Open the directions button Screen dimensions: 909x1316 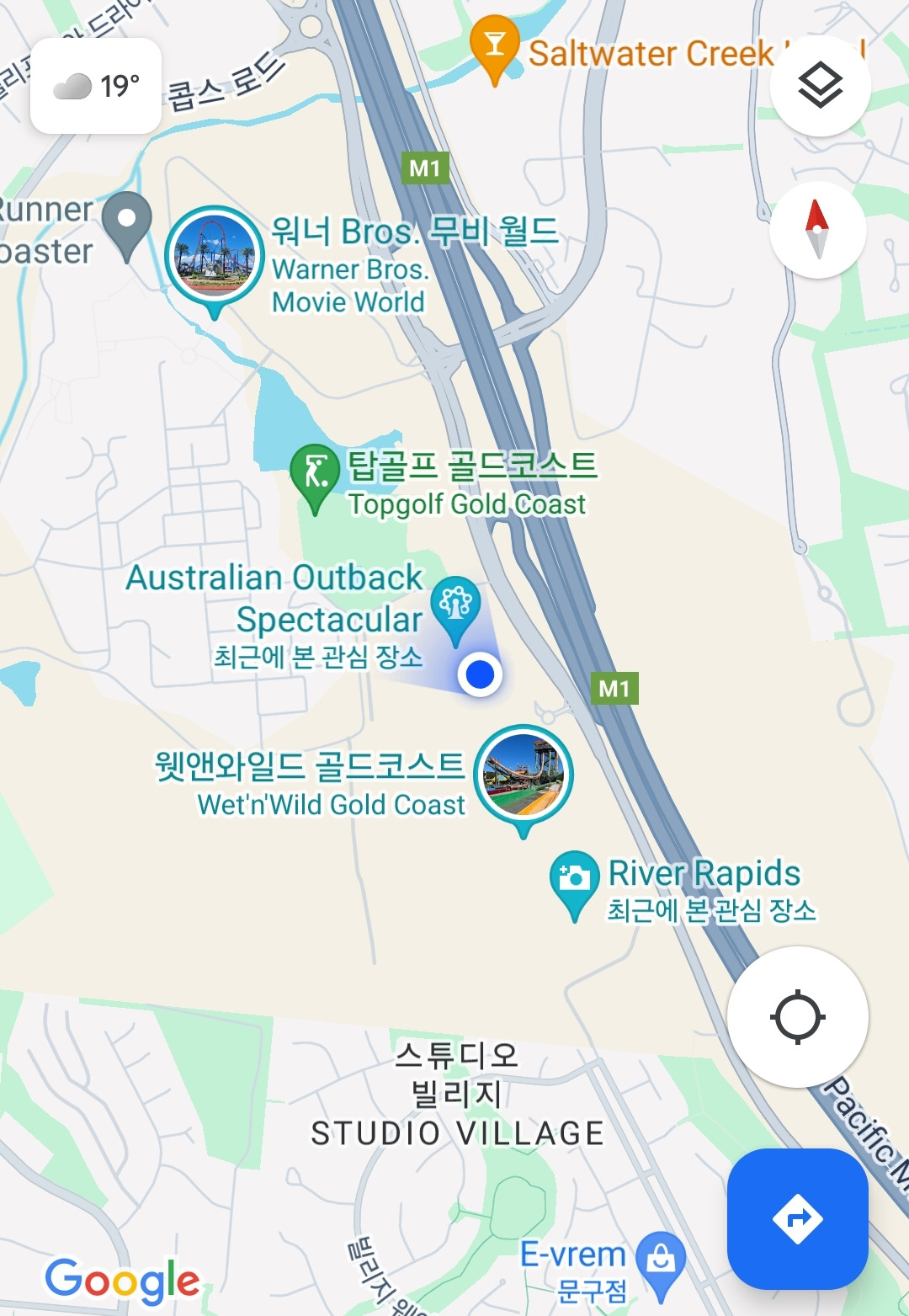[x=797, y=1218]
